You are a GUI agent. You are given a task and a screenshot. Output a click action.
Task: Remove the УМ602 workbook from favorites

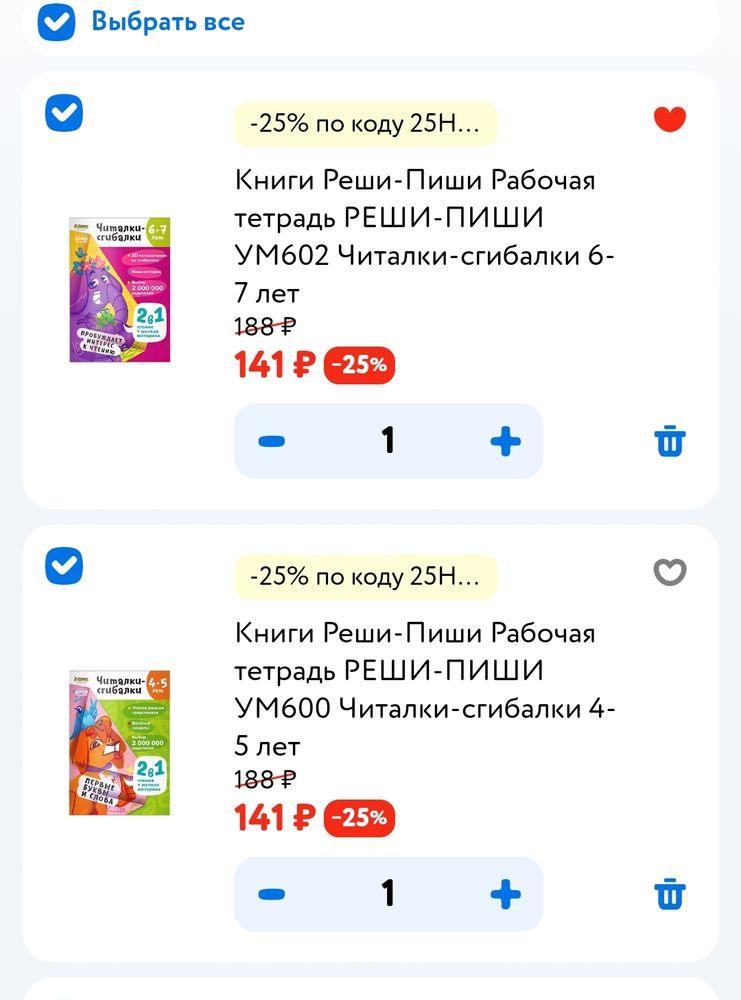[x=670, y=117]
